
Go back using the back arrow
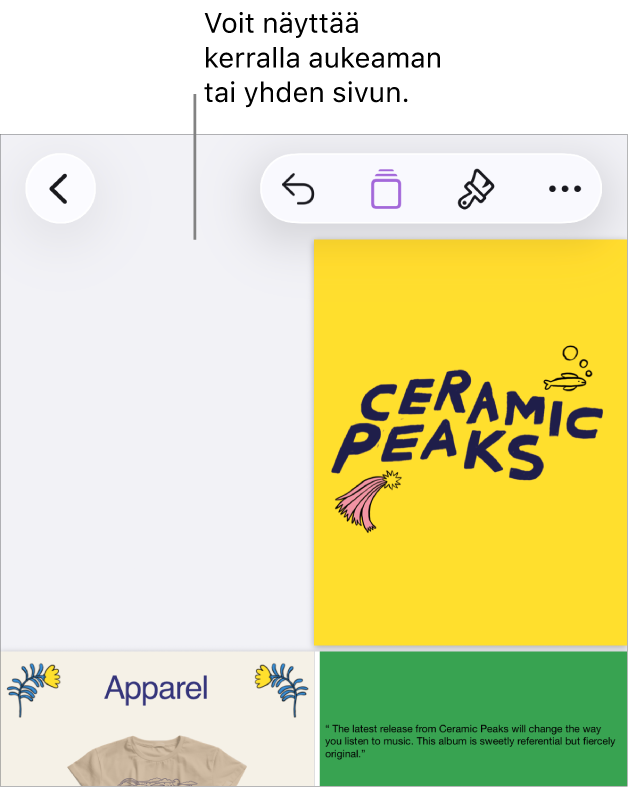[x=60, y=188]
